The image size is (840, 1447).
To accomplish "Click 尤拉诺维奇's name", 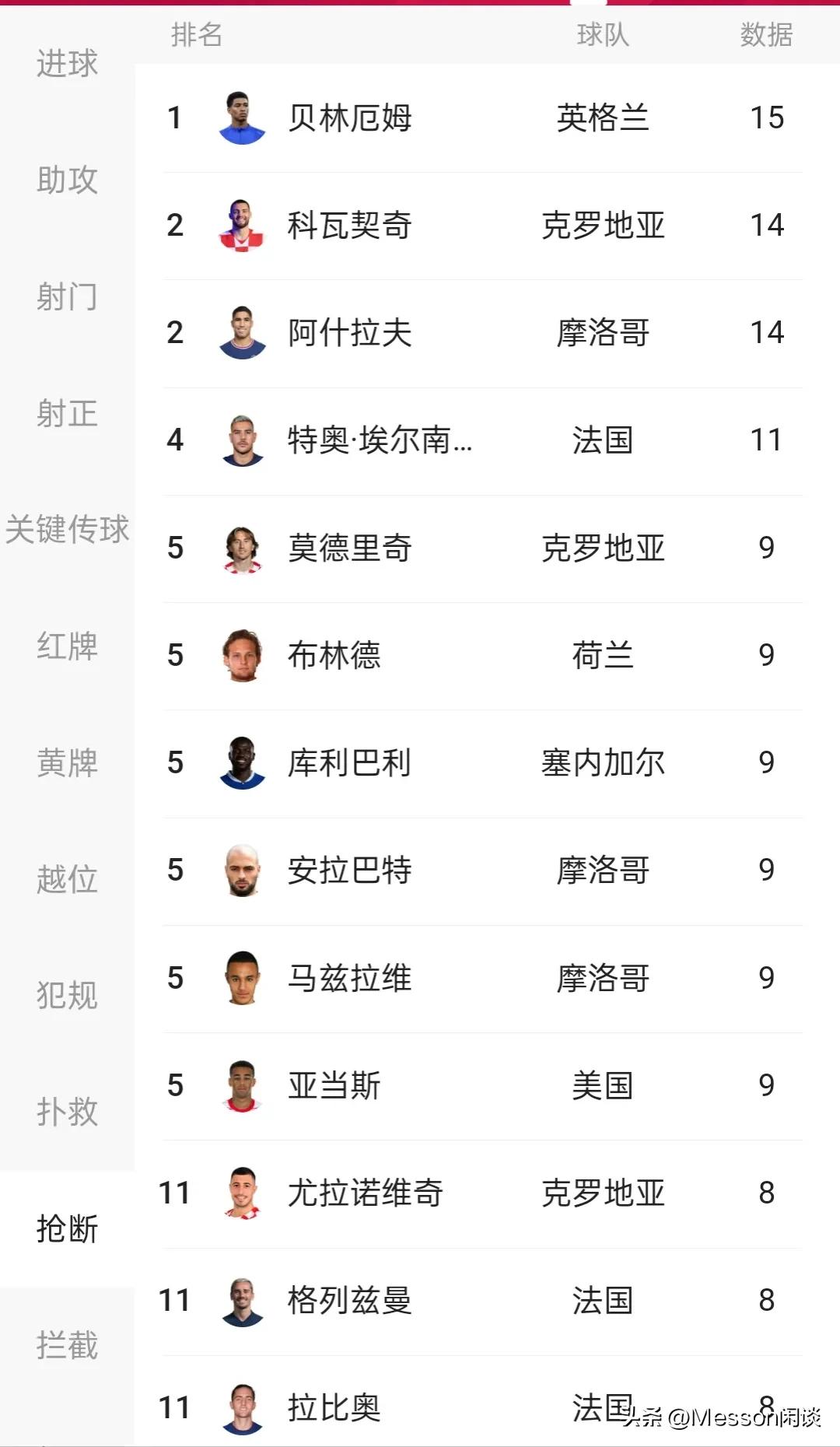I will [366, 1192].
